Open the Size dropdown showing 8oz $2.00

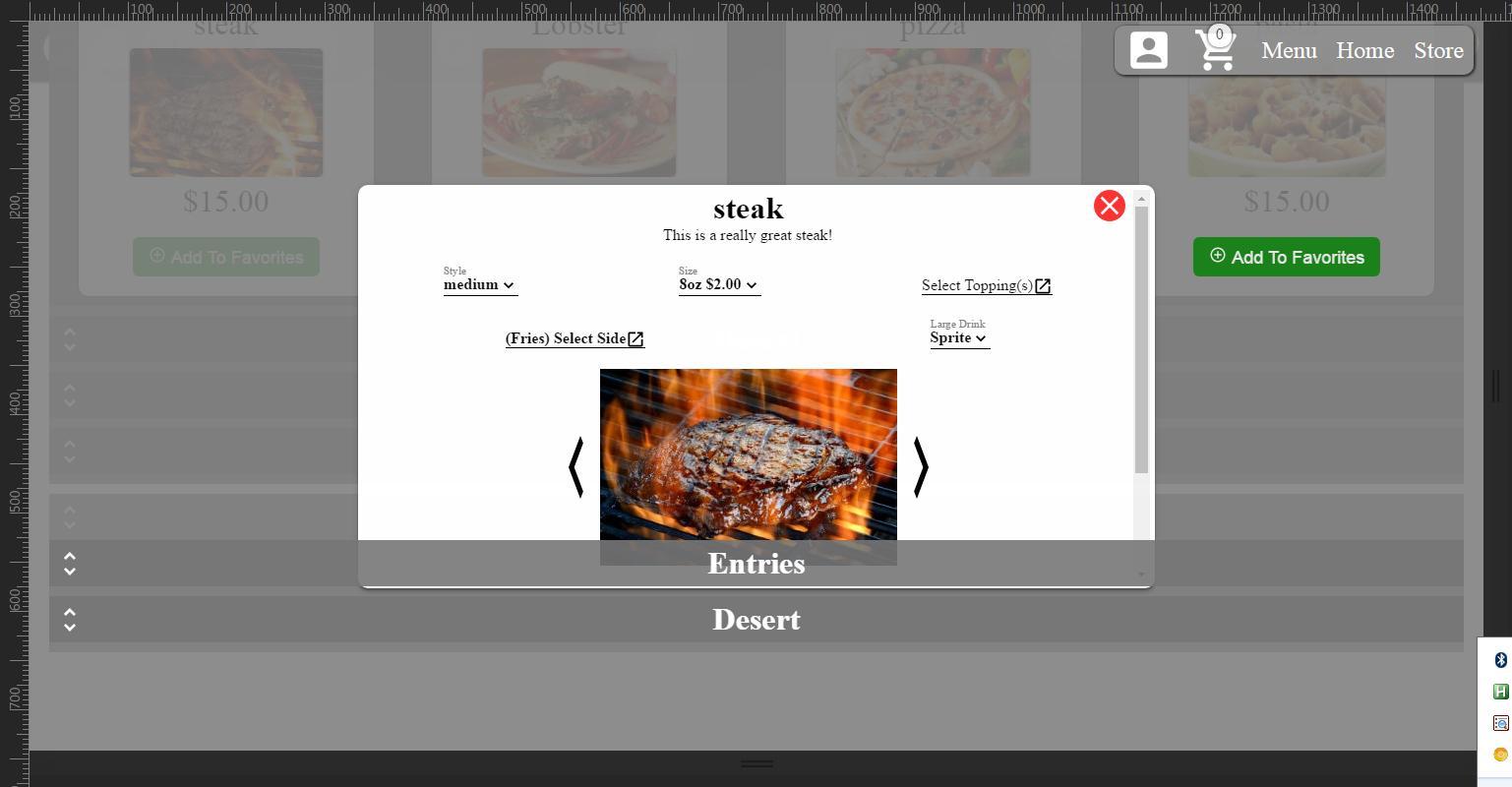(x=718, y=285)
